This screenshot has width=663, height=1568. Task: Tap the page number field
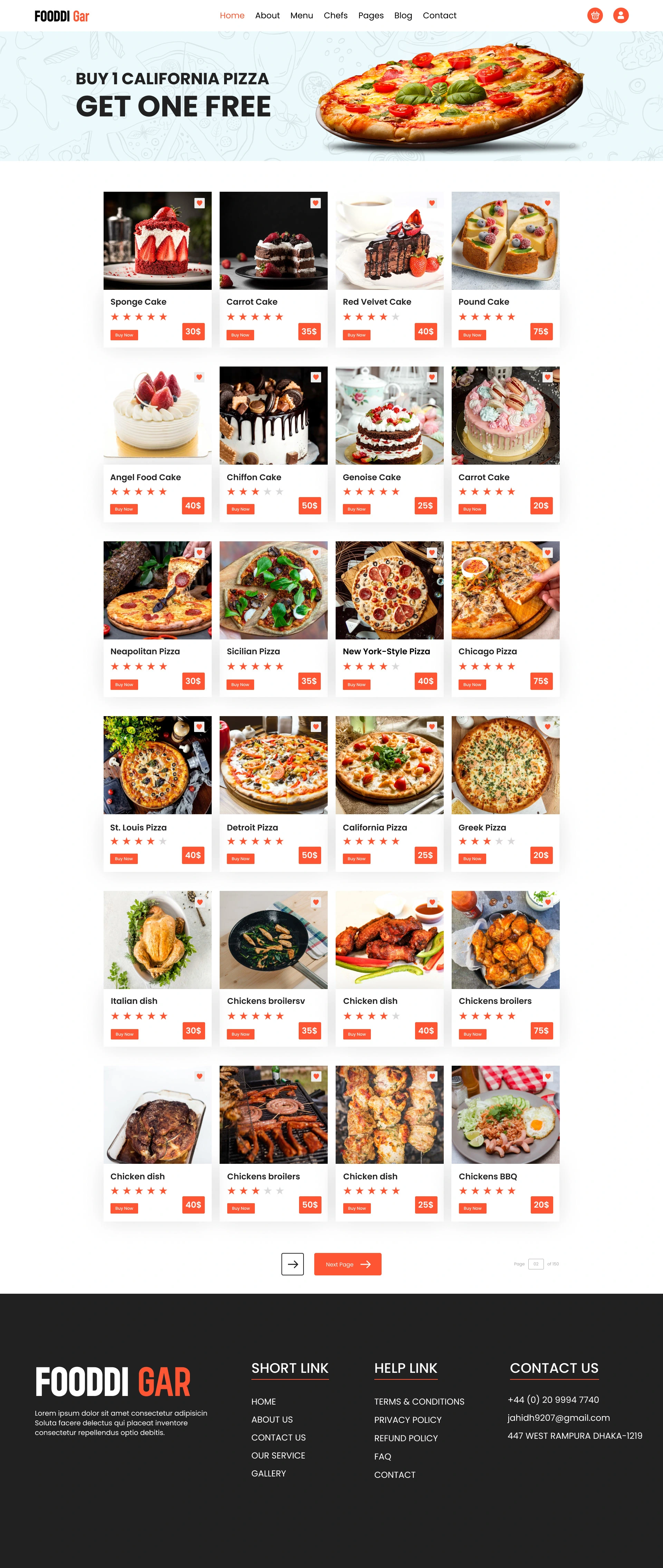point(536,1264)
